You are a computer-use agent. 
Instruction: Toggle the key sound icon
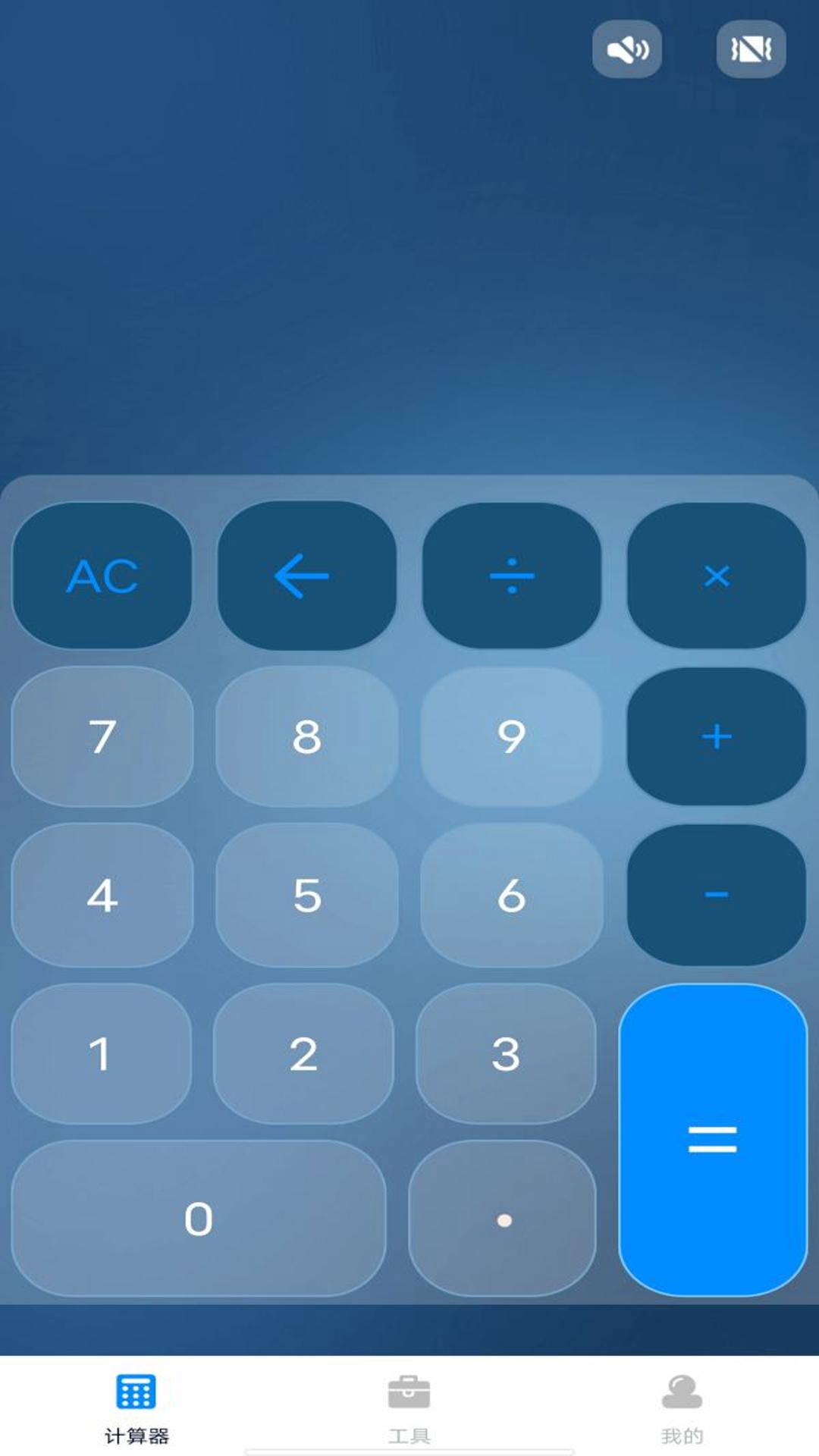tap(626, 50)
